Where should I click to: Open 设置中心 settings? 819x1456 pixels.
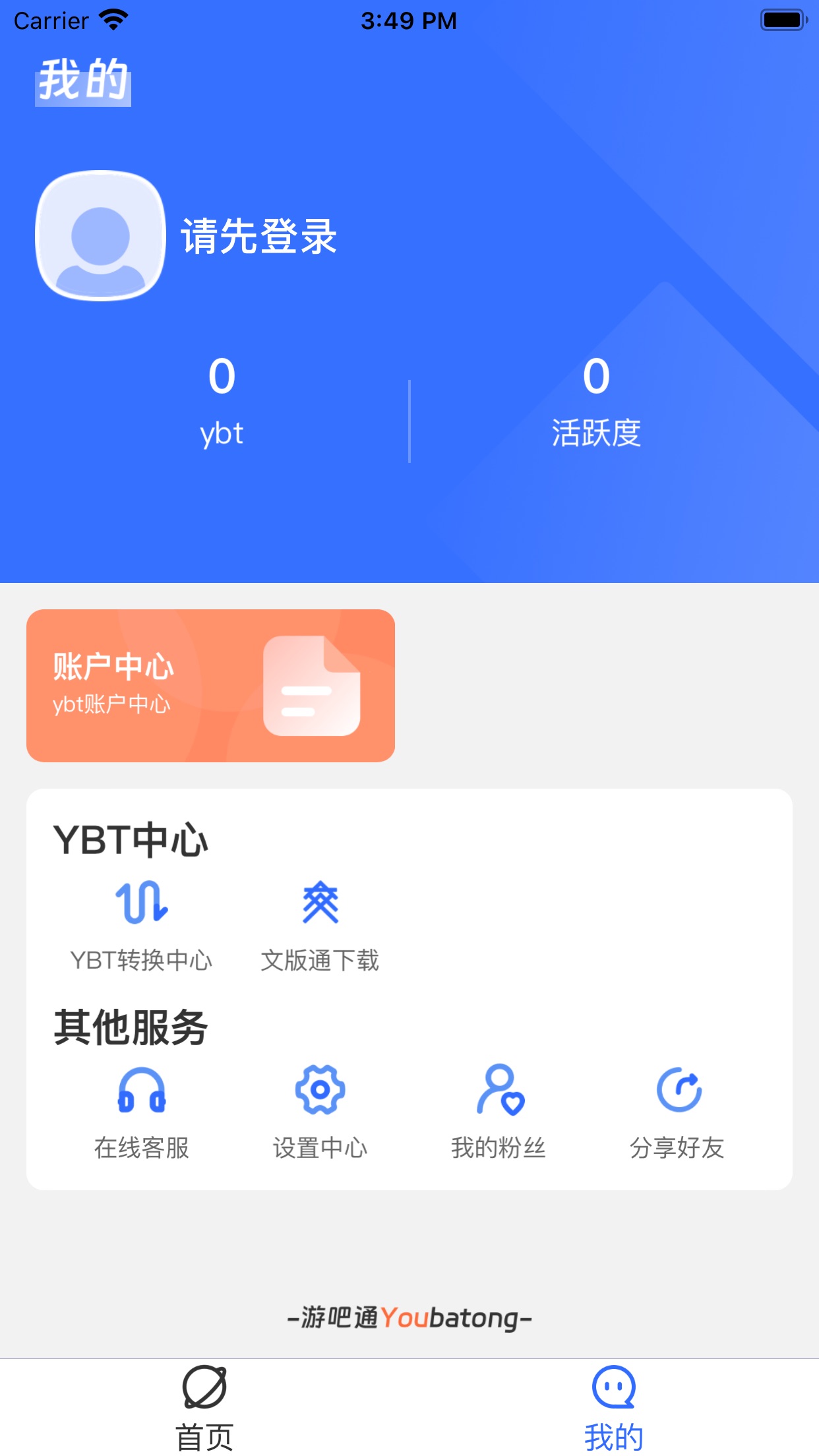[x=320, y=1112]
